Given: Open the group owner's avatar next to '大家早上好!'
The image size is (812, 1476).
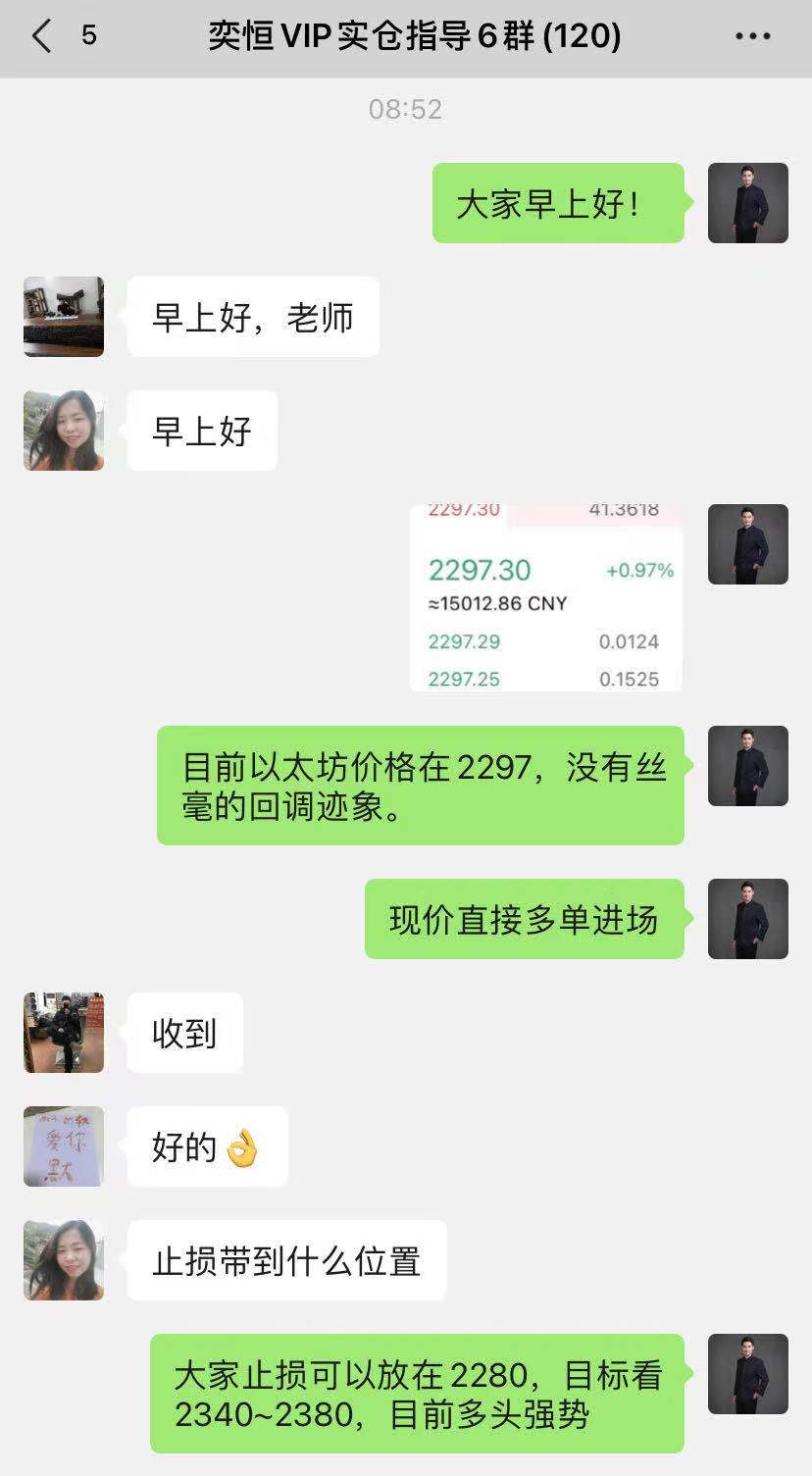Looking at the screenshot, I should pyautogui.click(x=747, y=202).
